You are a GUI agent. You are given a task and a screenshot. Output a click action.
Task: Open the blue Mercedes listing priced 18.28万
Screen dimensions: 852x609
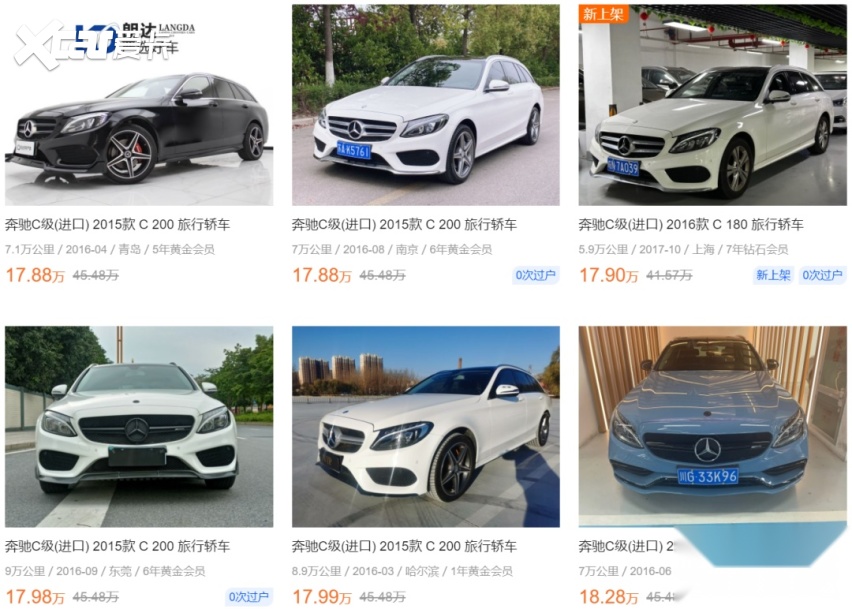712,426
